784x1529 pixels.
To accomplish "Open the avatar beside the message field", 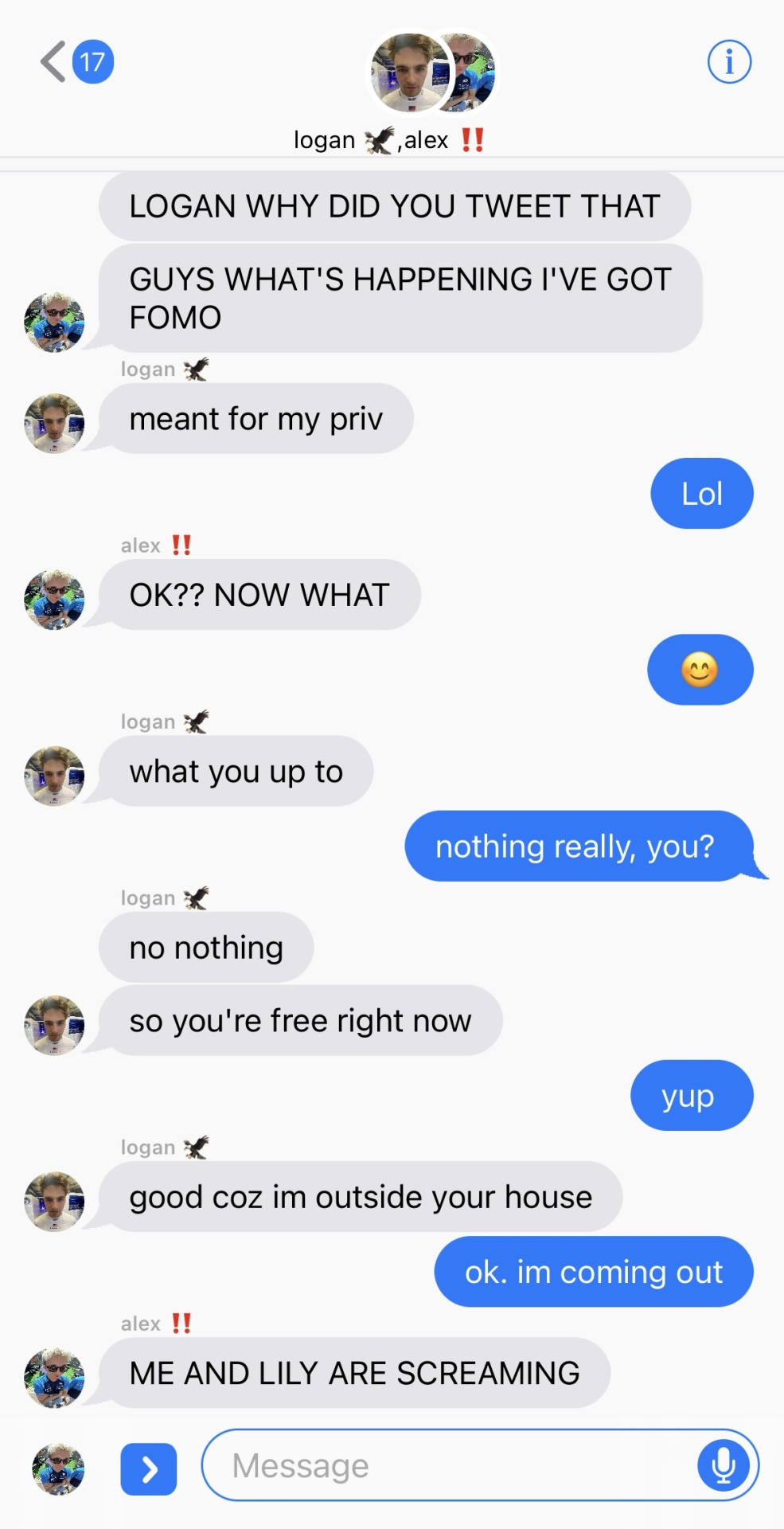I will pos(58,1469).
